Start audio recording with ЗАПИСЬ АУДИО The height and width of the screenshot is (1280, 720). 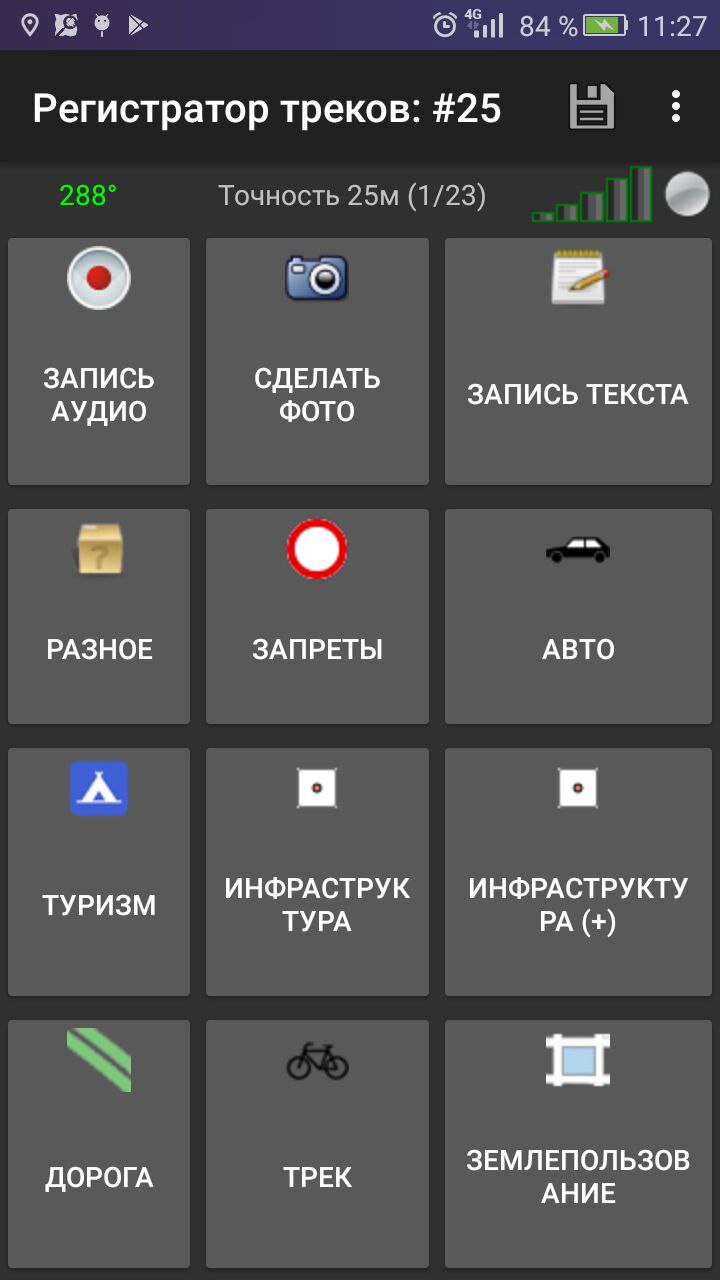[99, 362]
